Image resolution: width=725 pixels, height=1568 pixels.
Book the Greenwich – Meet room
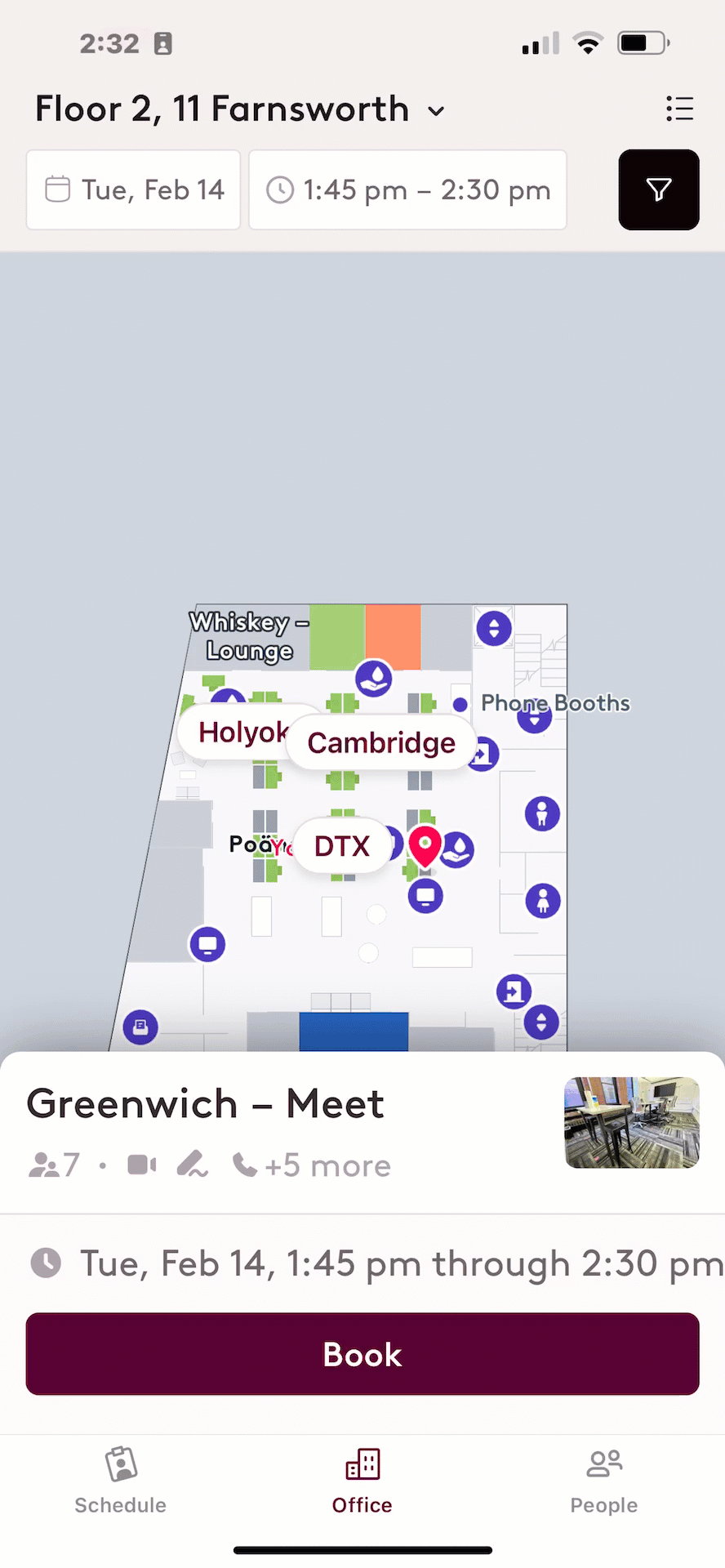click(x=362, y=1354)
